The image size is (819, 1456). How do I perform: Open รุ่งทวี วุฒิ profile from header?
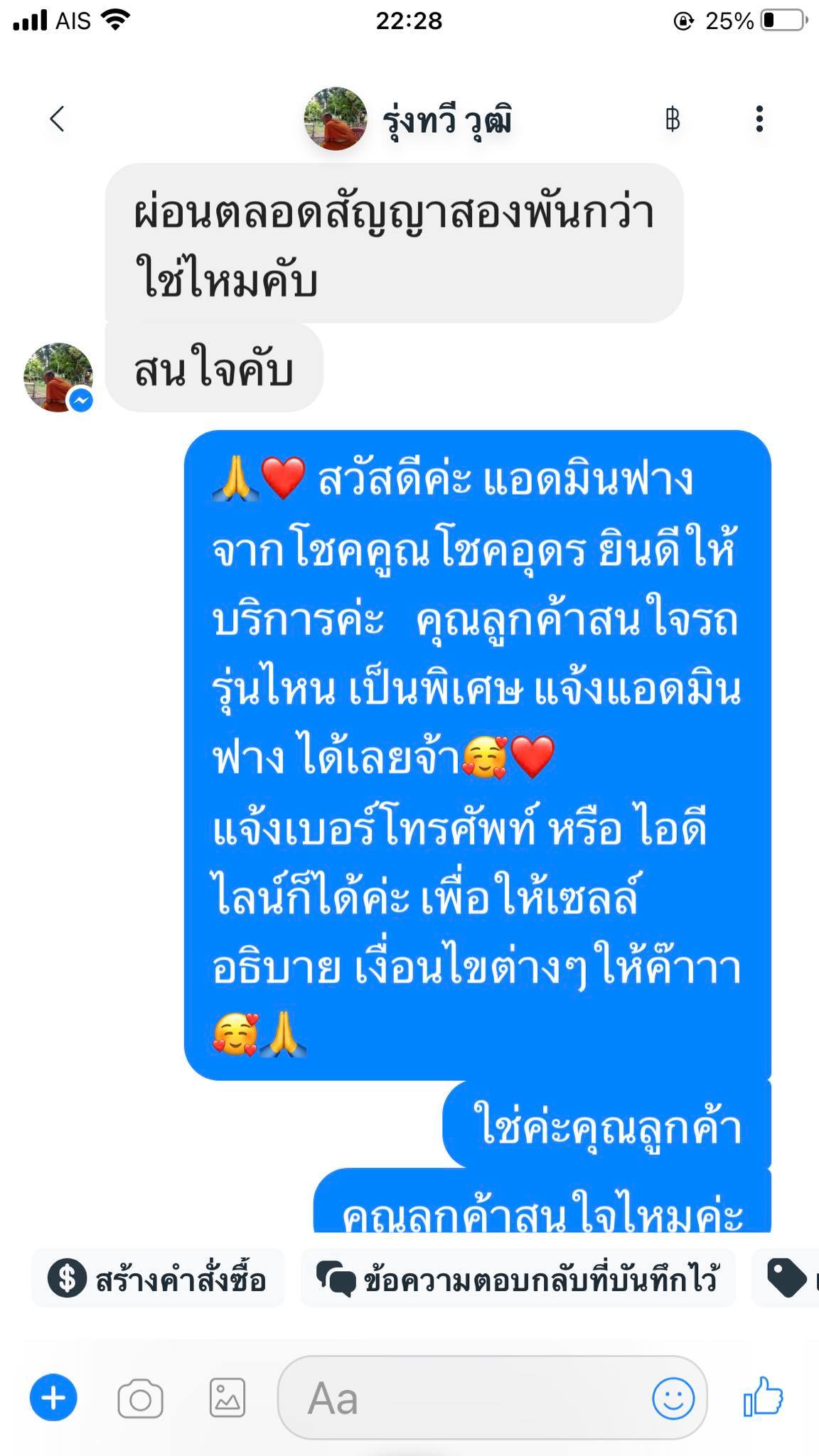pyautogui.click(x=409, y=119)
